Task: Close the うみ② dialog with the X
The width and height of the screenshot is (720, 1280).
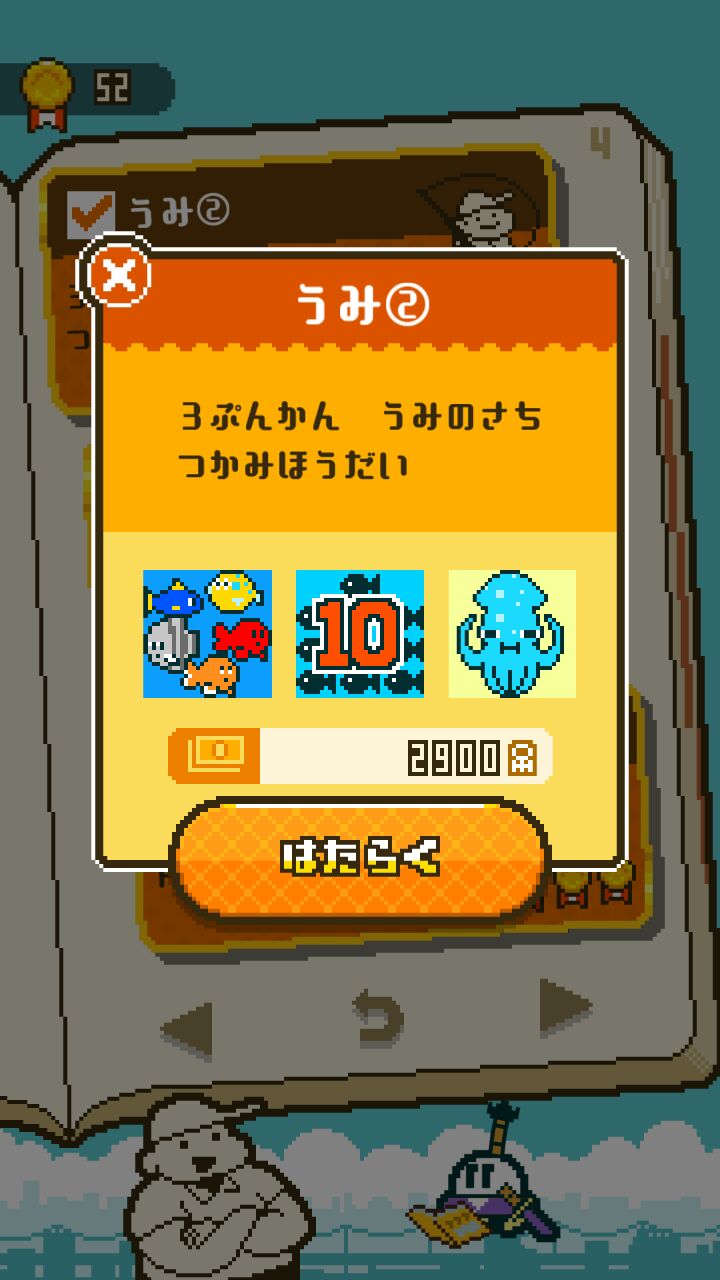Action: (120, 274)
